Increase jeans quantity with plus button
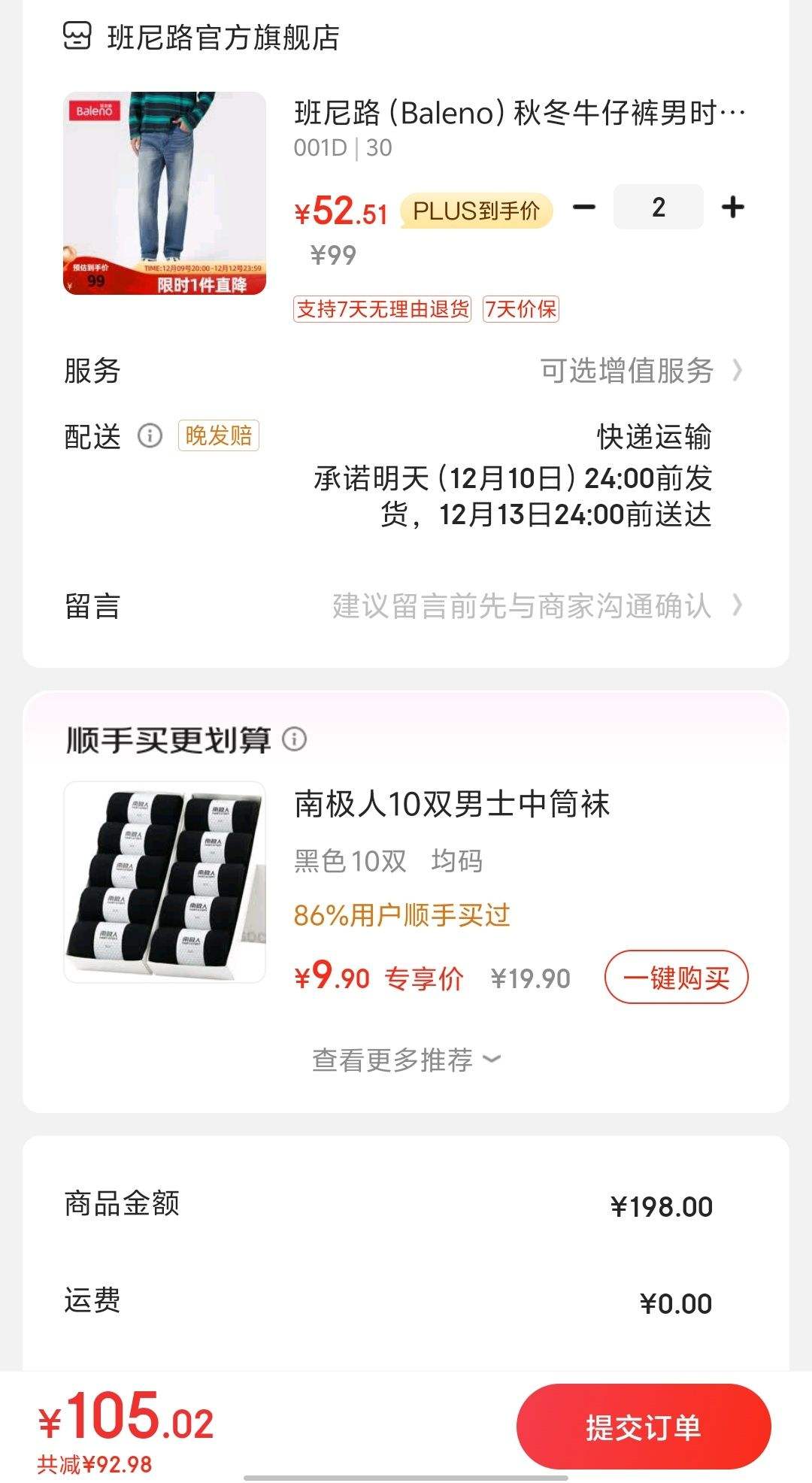812x1483 pixels. tap(732, 207)
